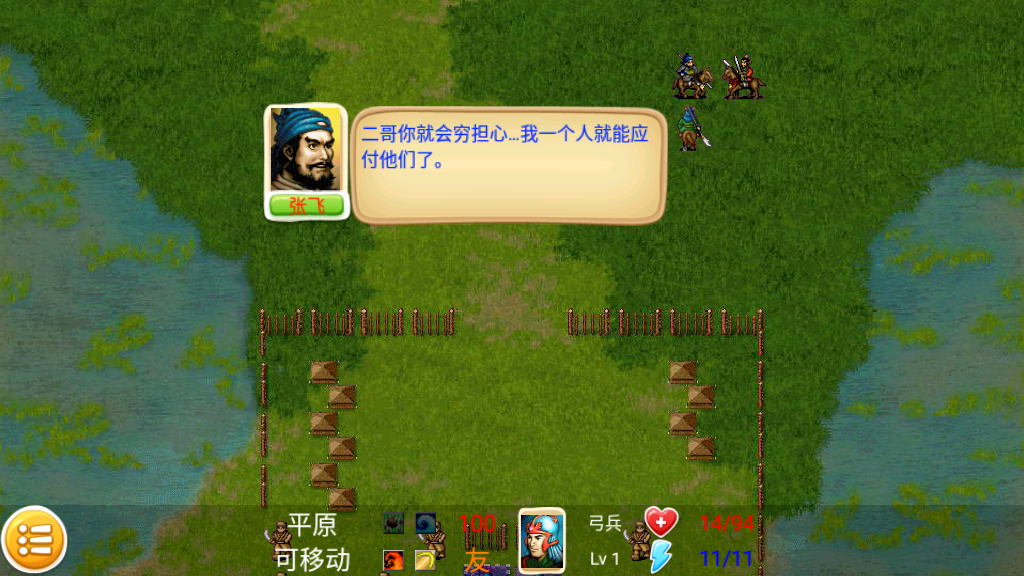The width and height of the screenshot is (1024, 576).
Task: Tap the archer portrait in status bar
Action: tap(541, 541)
